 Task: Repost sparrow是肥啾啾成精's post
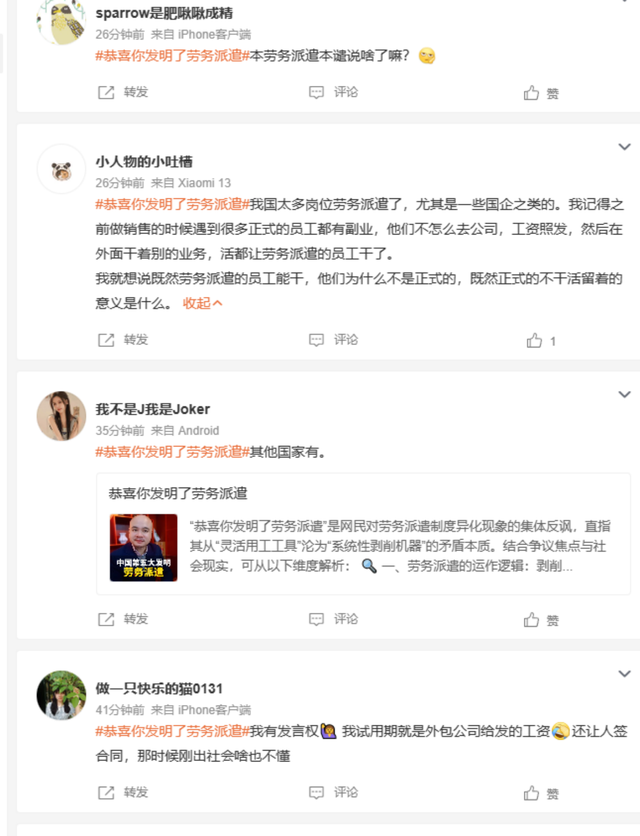pyautogui.click(x=123, y=92)
